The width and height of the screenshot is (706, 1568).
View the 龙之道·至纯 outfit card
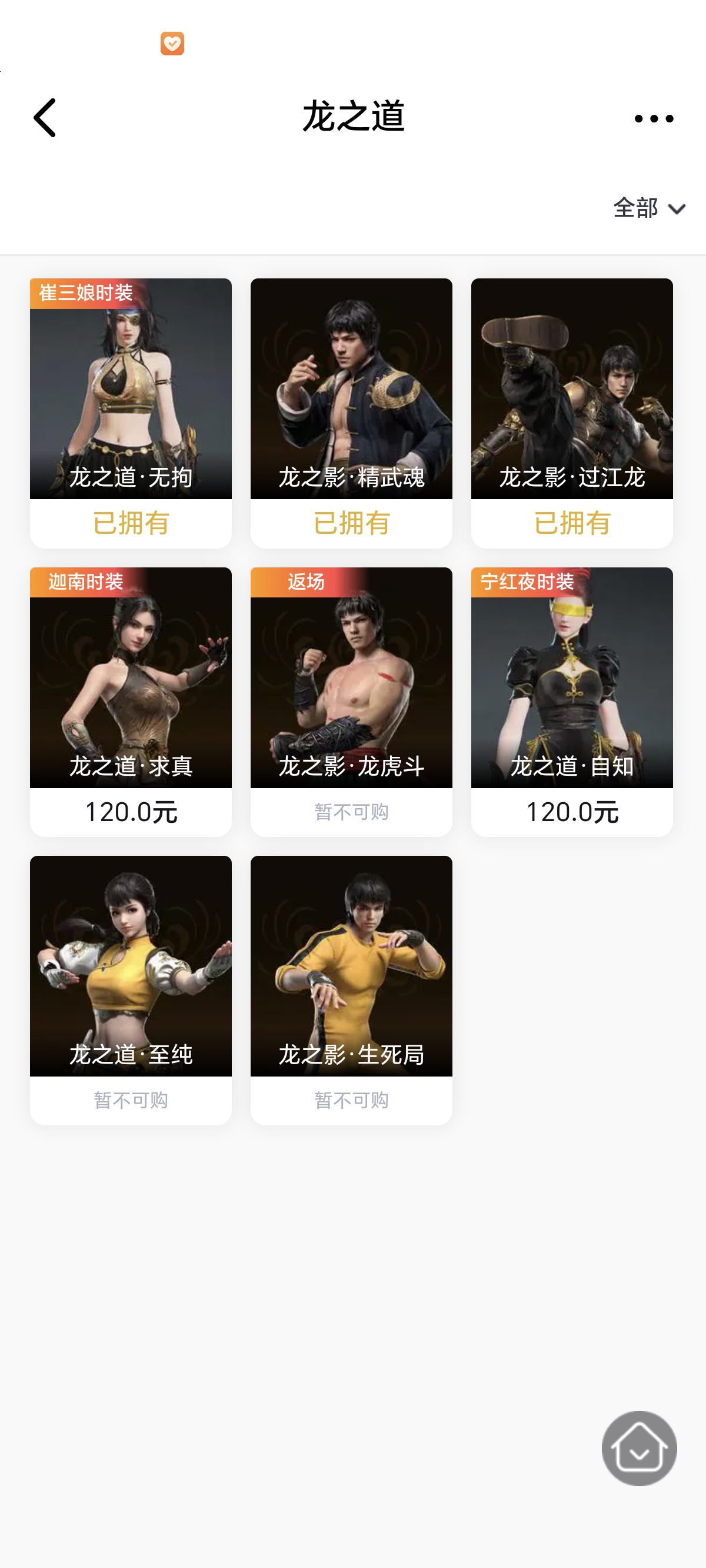[x=131, y=990]
